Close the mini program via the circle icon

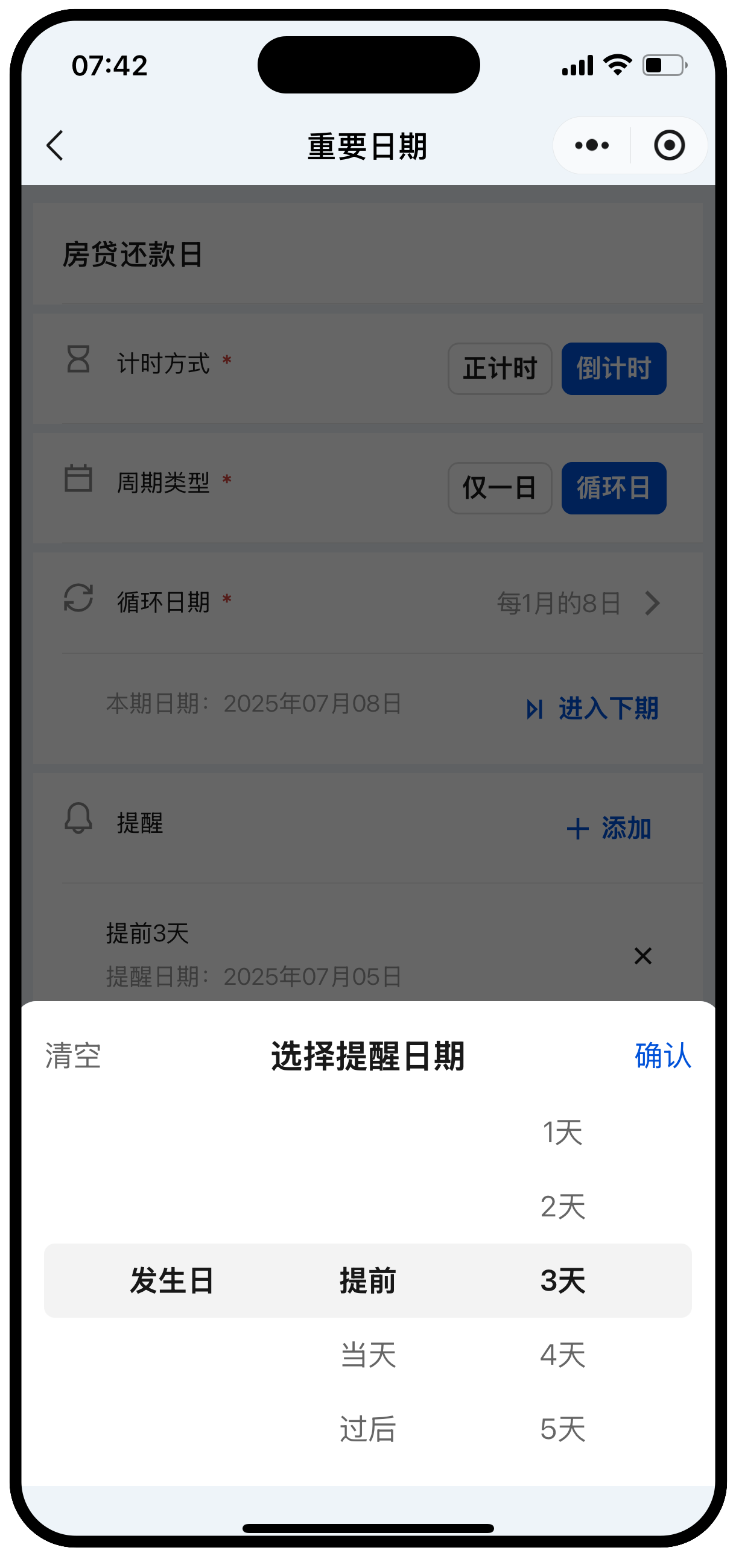pyautogui.click(x=669, y=145)
